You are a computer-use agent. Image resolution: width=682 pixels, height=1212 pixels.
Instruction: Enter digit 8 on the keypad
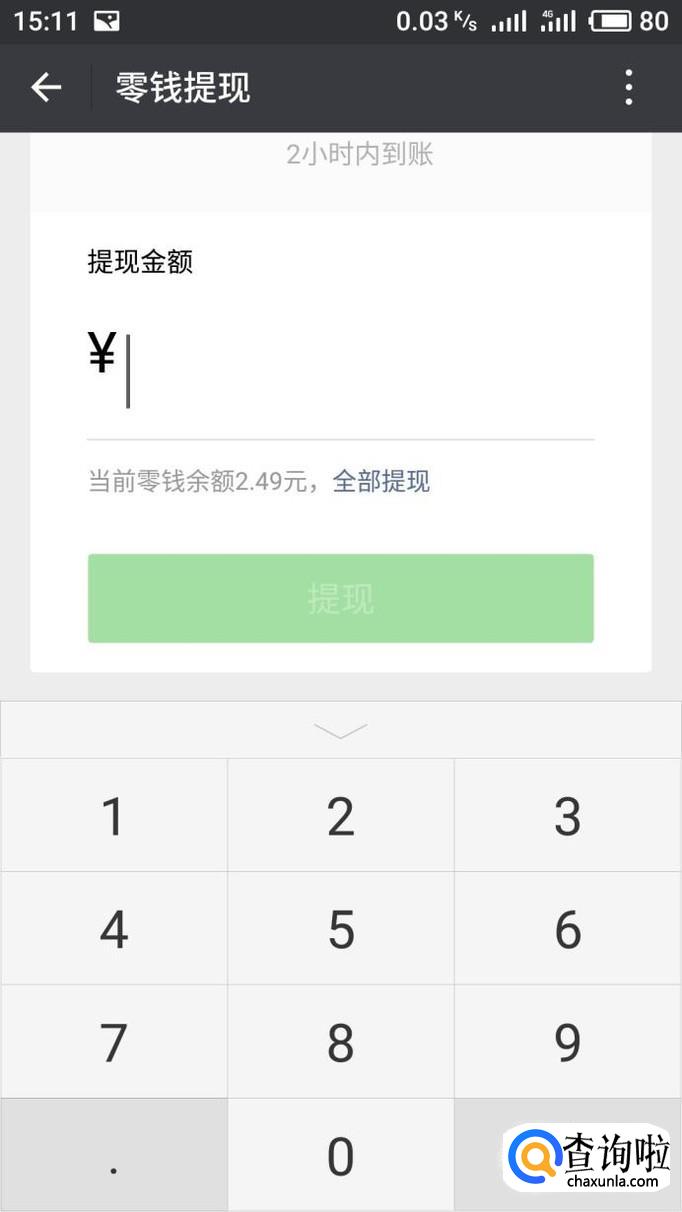[x=340, y=1042]
